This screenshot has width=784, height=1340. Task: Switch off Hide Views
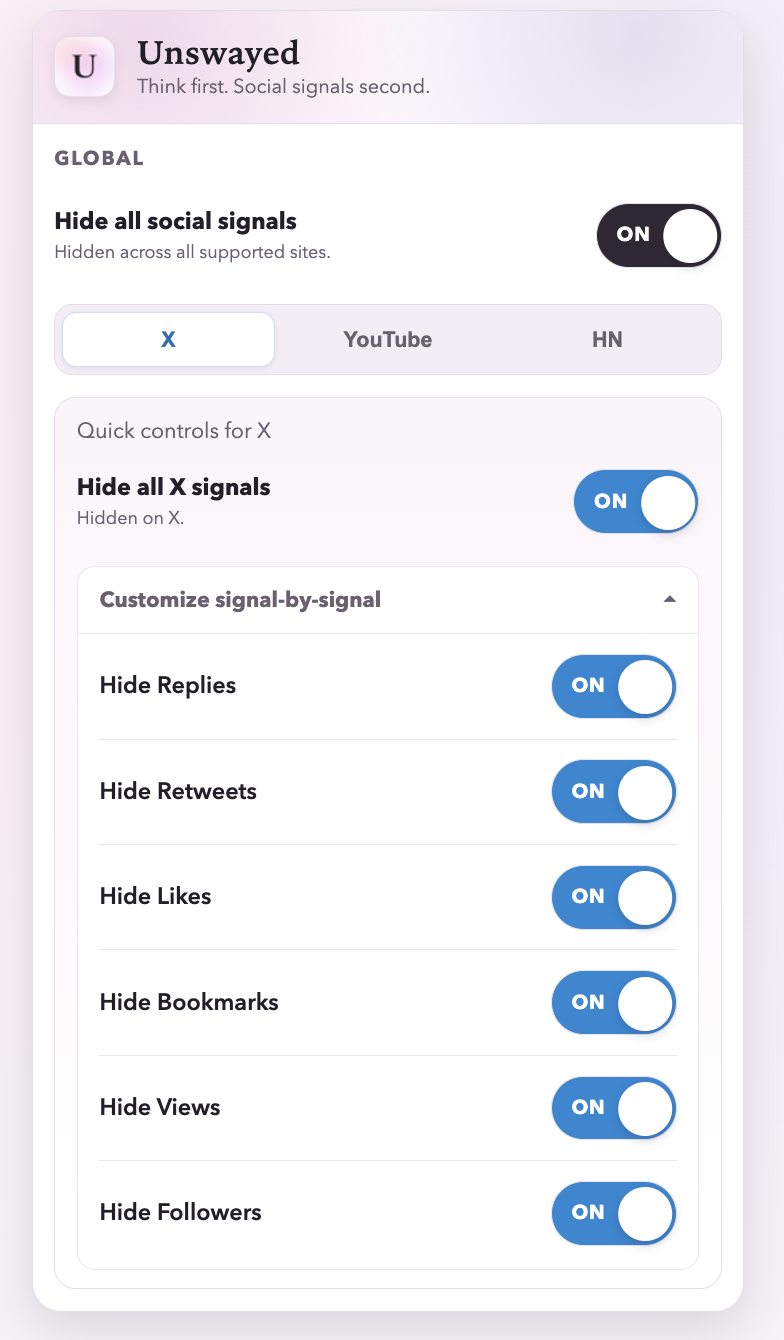tap(613, 1107)
